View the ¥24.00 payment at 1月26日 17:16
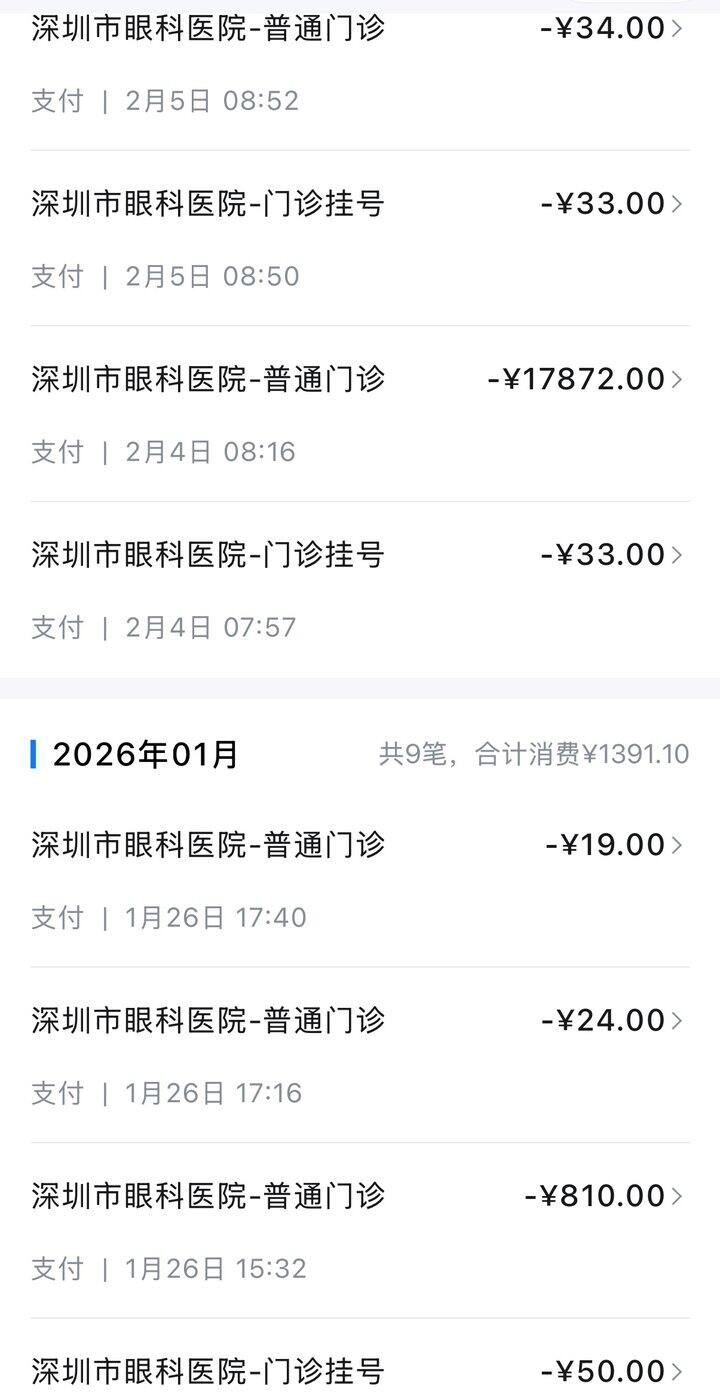The width and height of the screenshot is (720, 1399). tap(360, 1055)
